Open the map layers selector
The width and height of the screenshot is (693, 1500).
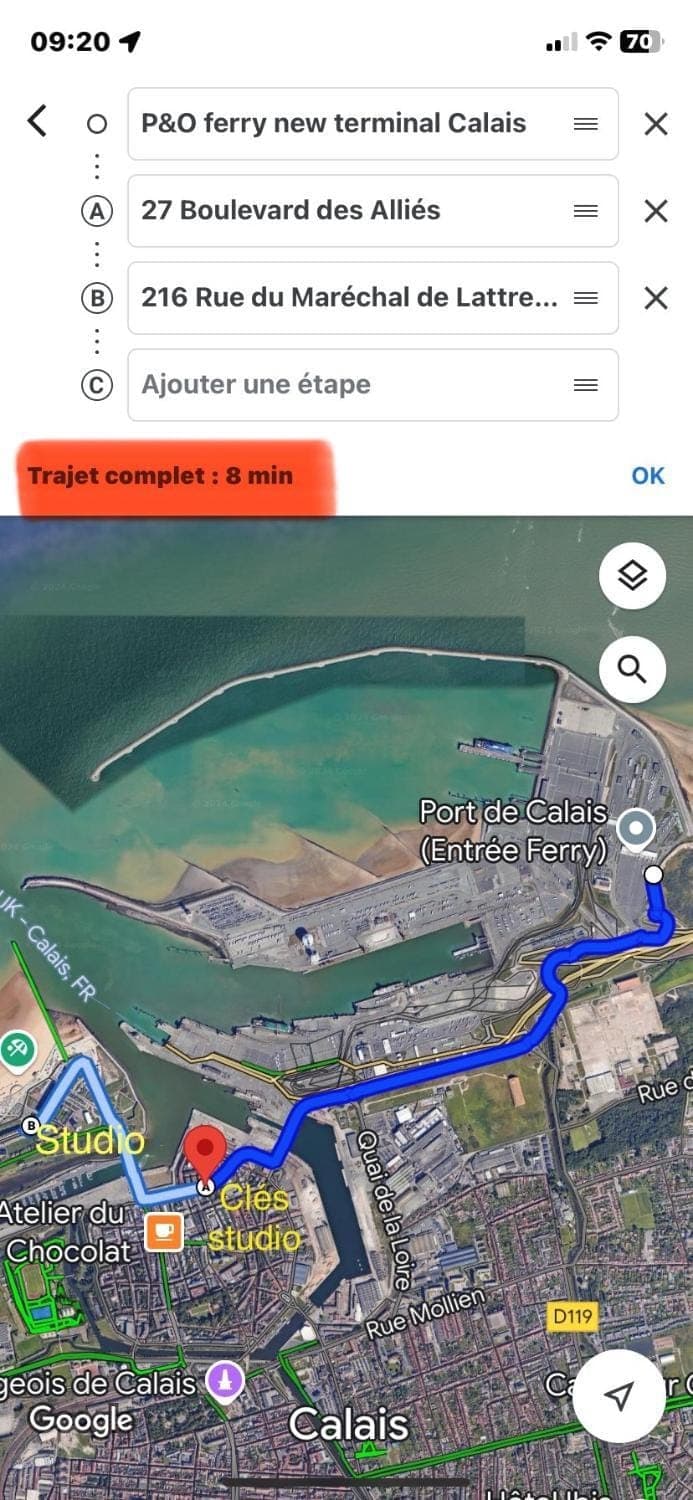[x=632, y=576]
